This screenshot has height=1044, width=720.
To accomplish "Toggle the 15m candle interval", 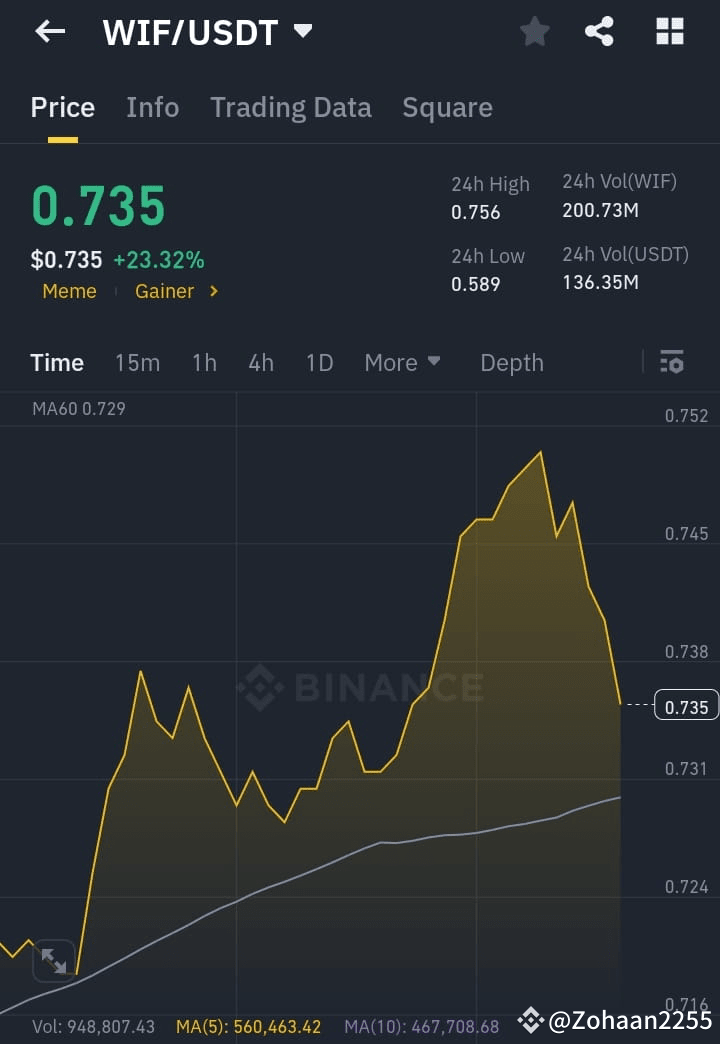I will pos(137,363).
